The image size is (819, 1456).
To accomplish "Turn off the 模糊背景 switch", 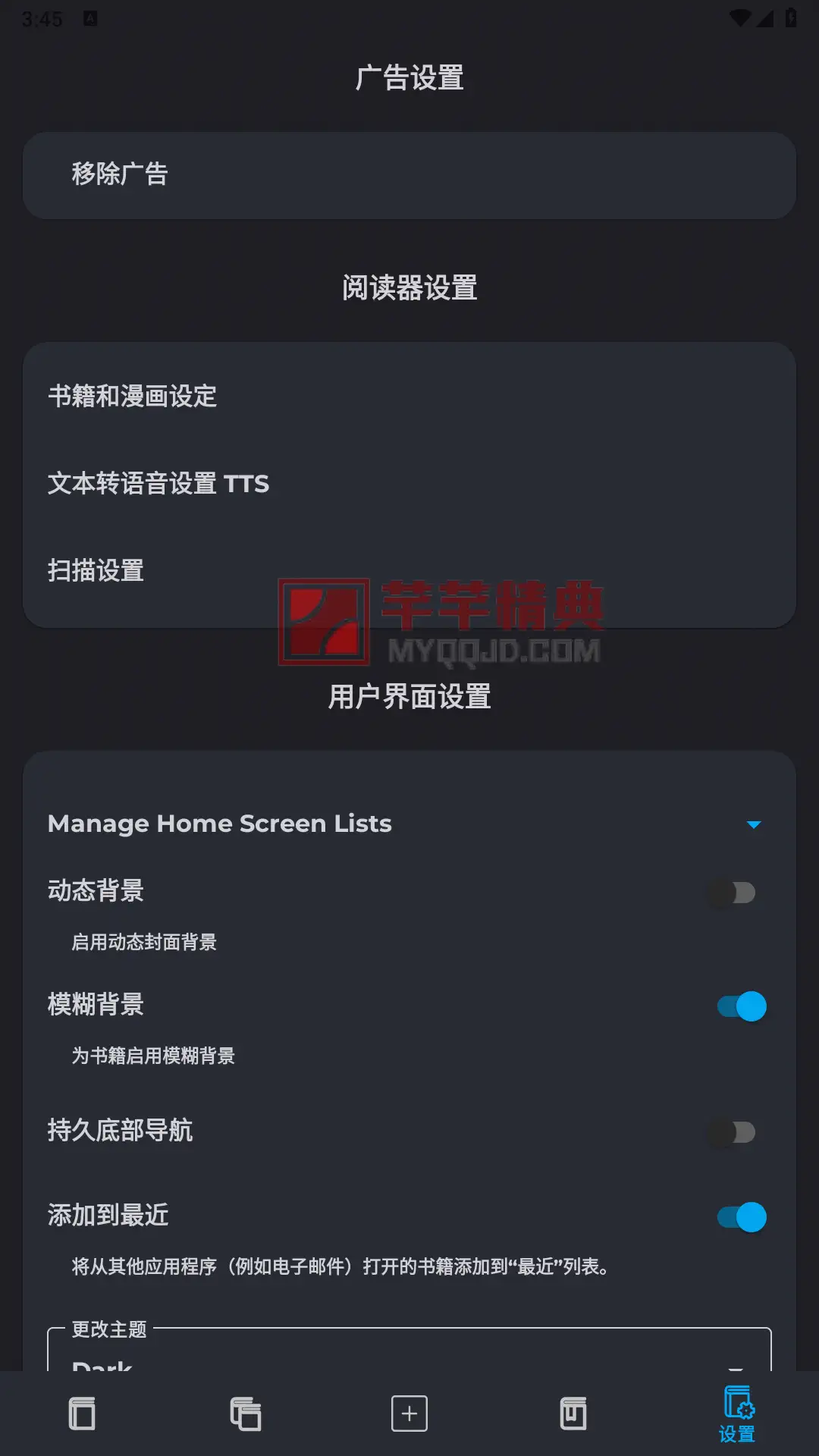I will (x=741, y=1006).
